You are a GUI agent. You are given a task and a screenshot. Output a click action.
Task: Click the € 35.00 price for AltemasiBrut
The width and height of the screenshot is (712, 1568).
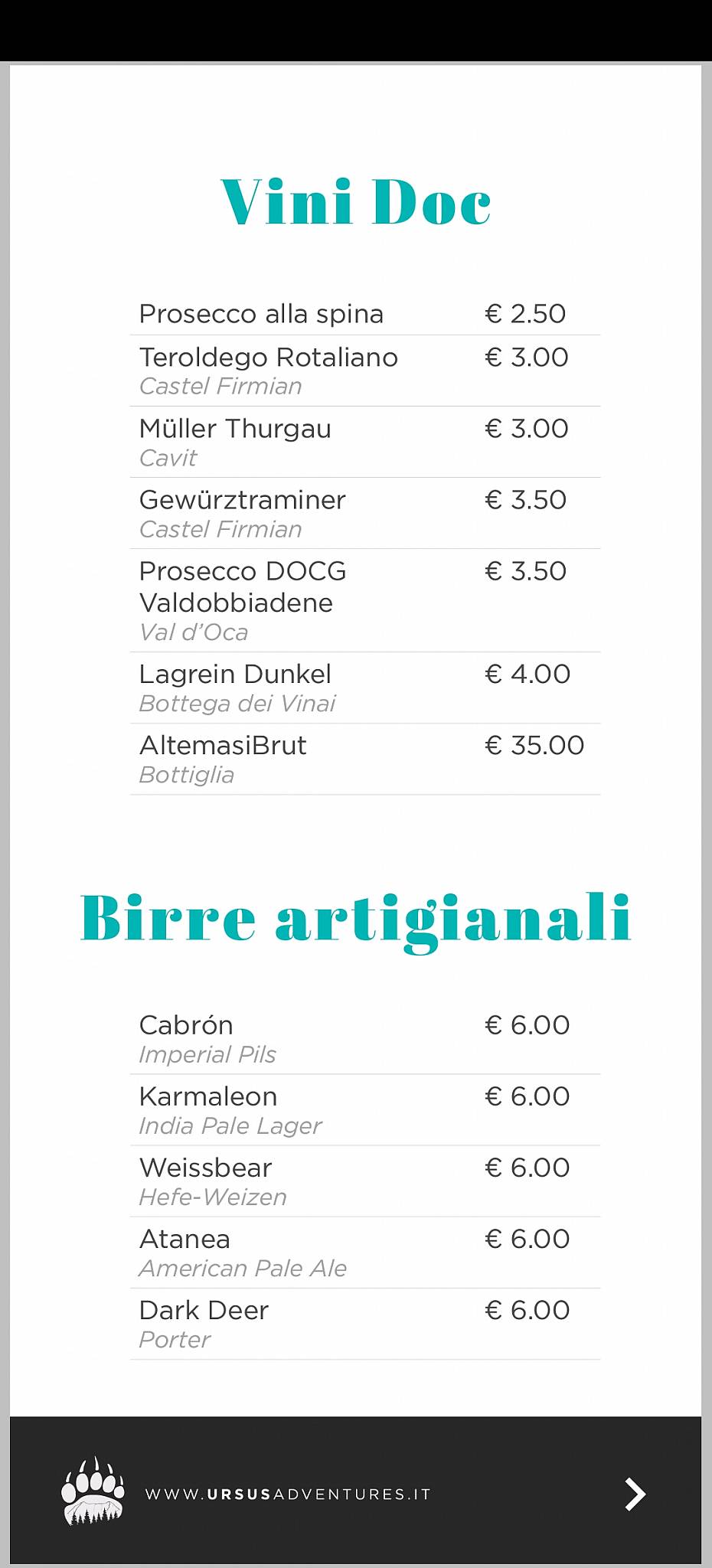click(x=534, y=745)
